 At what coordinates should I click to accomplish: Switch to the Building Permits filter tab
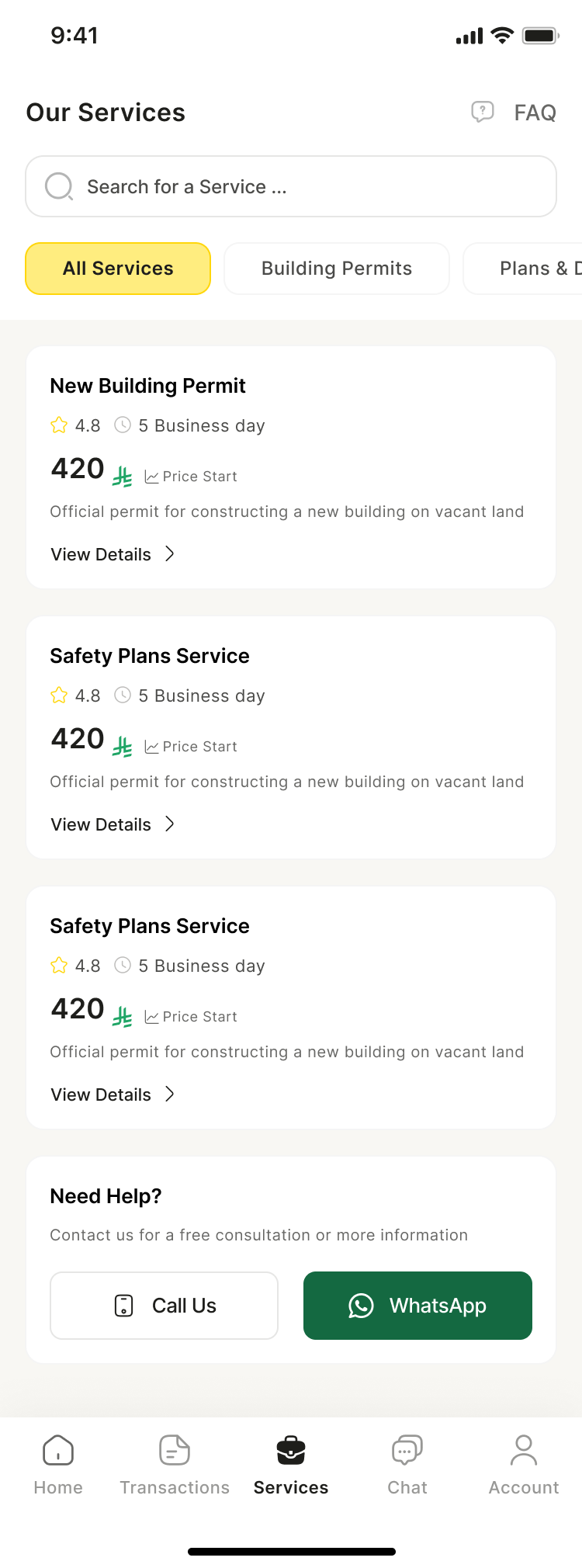point(336,268)
